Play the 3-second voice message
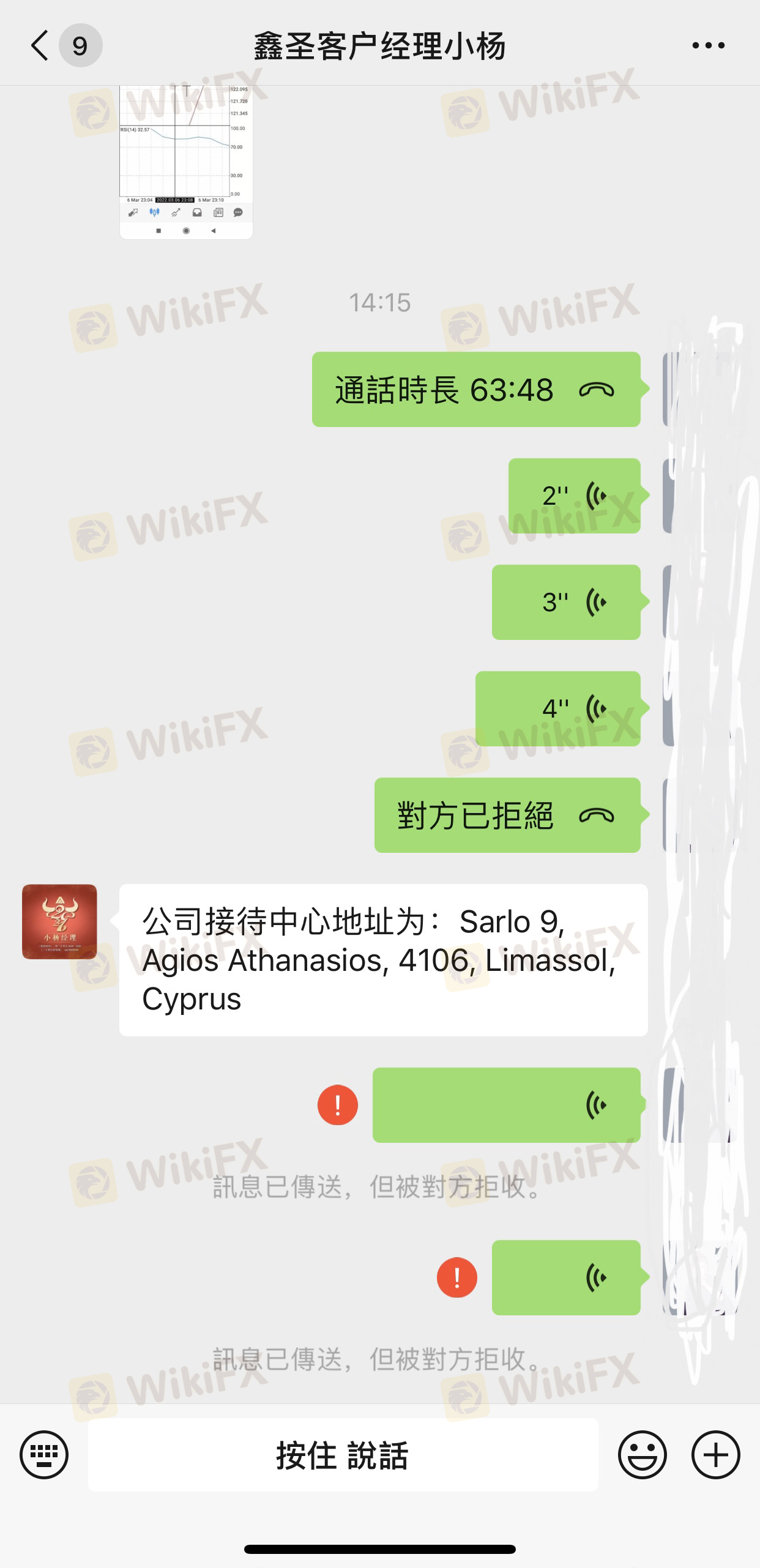 point(566,602)
